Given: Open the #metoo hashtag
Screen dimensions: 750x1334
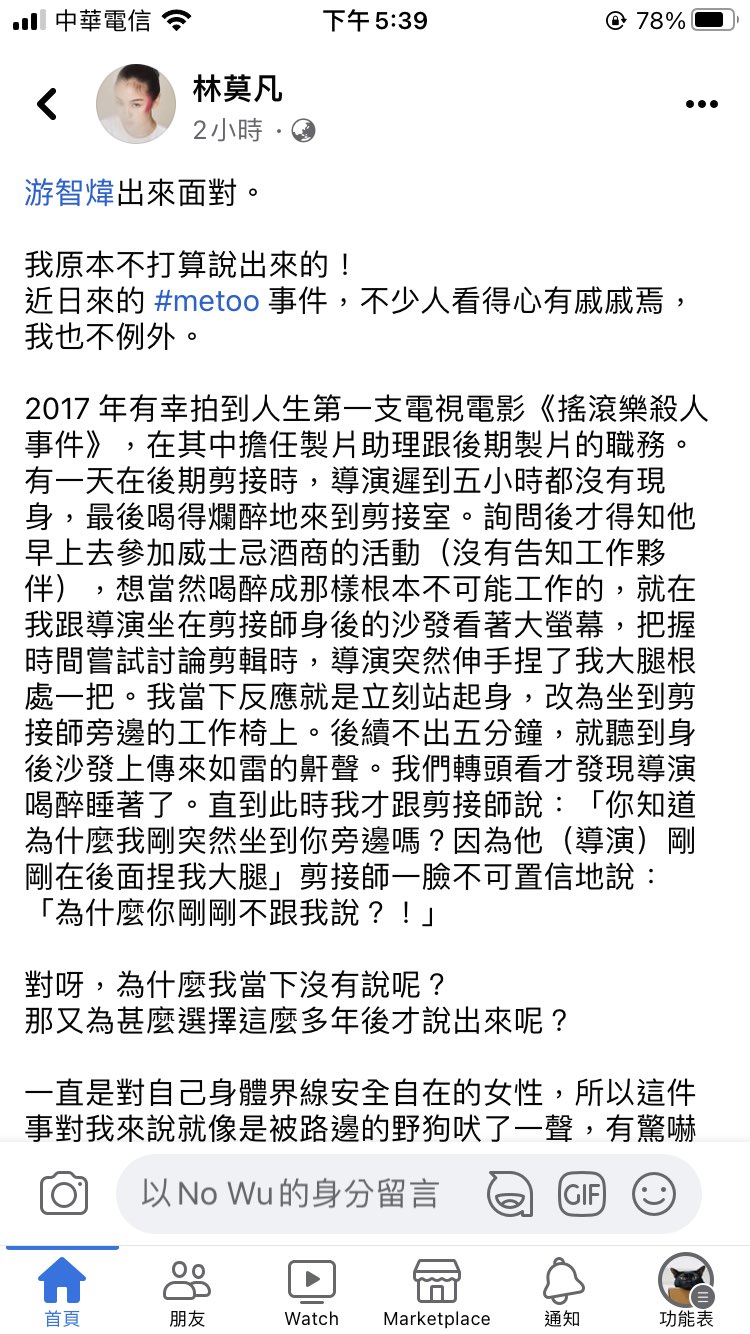Looking at the screenshot, I should (x=208, y=301).
